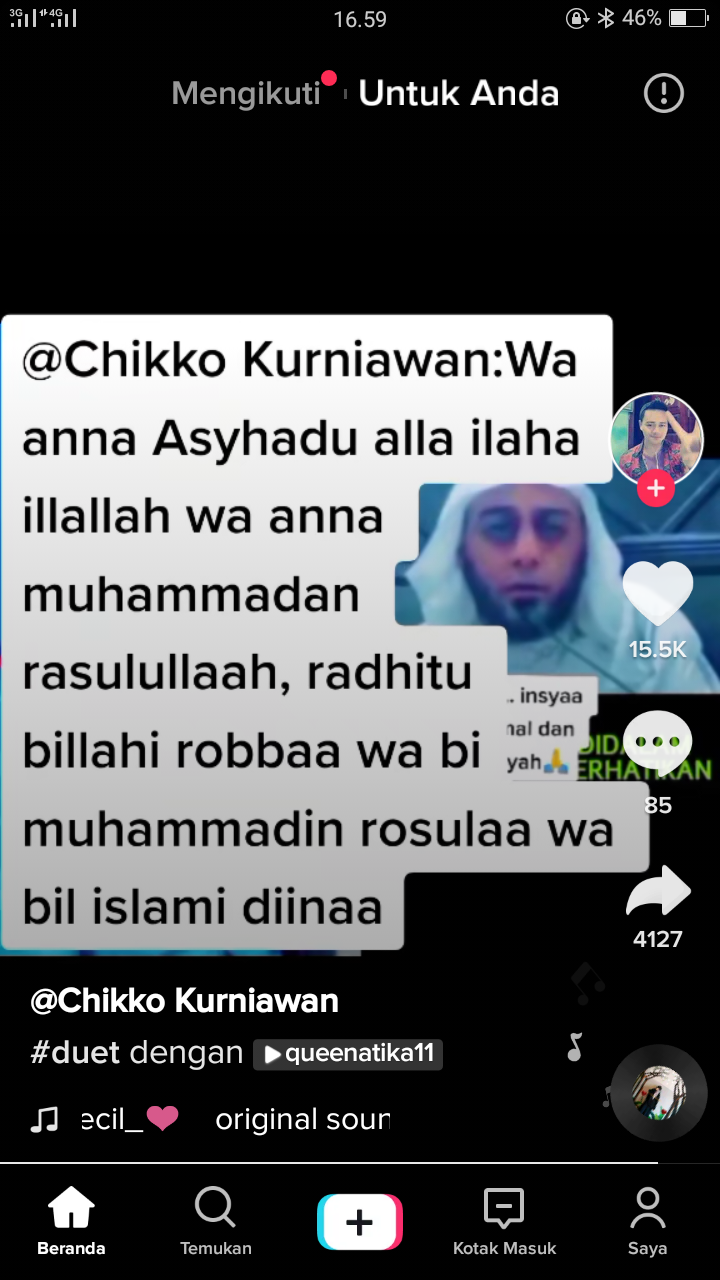Image resolution: width=720 pixels, height=1280 pixels.
Task: Share this video via the arrow icon
Action: point(657,893)
